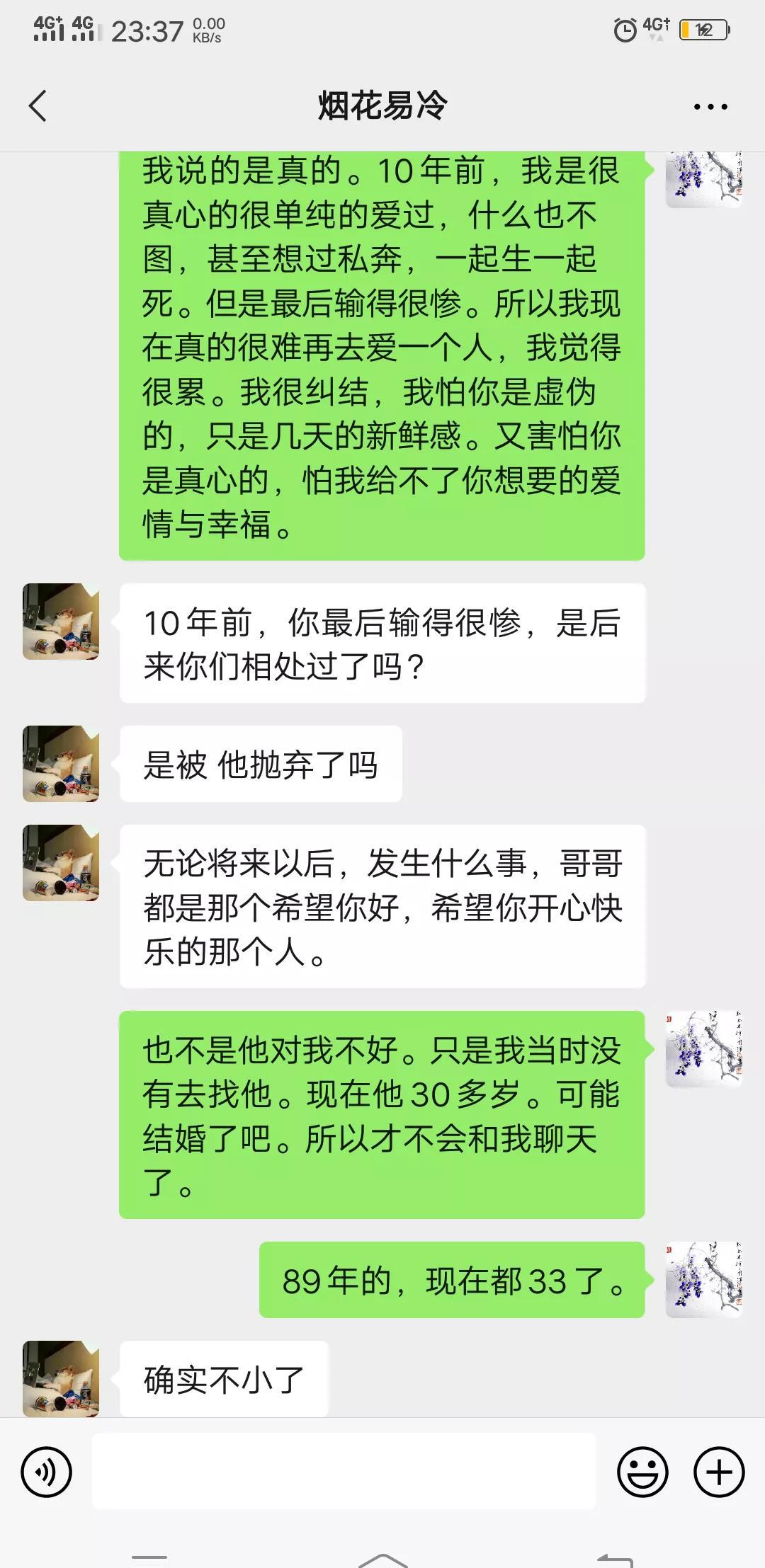Tap own avatar beside 89年的 message
The image size is (765, 1568).
point(703,1279)
